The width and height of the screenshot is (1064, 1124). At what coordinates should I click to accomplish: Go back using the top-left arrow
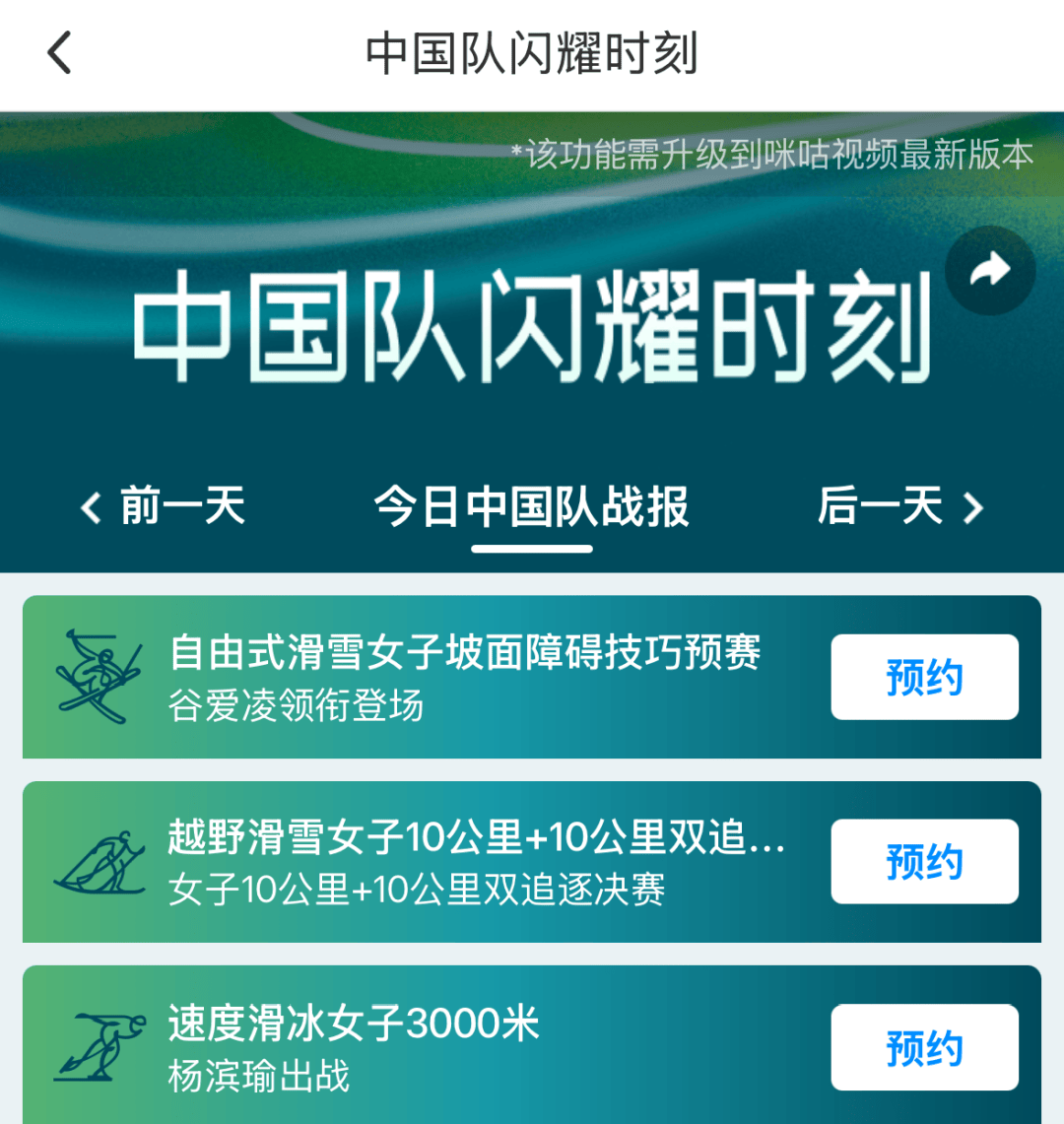[60, 53]
